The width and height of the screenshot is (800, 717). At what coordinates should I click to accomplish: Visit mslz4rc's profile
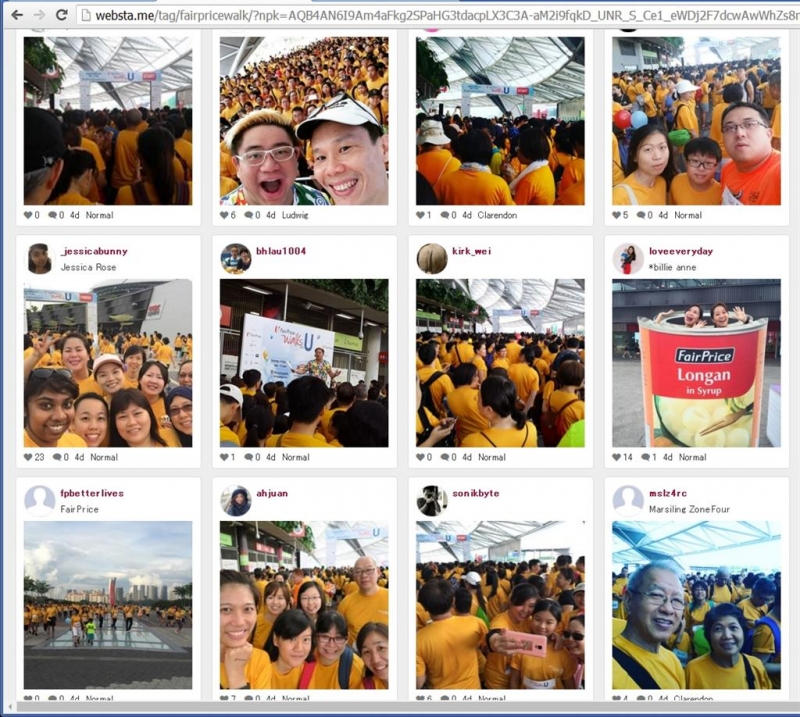[x=667, y=493]
